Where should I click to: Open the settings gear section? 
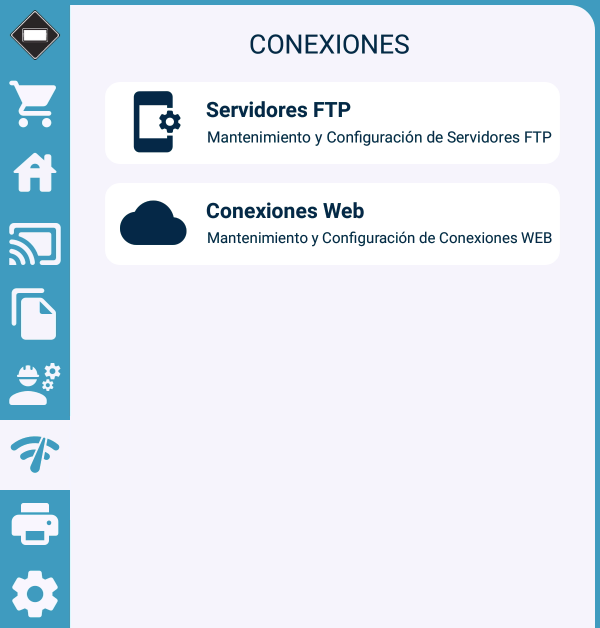(x=34, y=594)
